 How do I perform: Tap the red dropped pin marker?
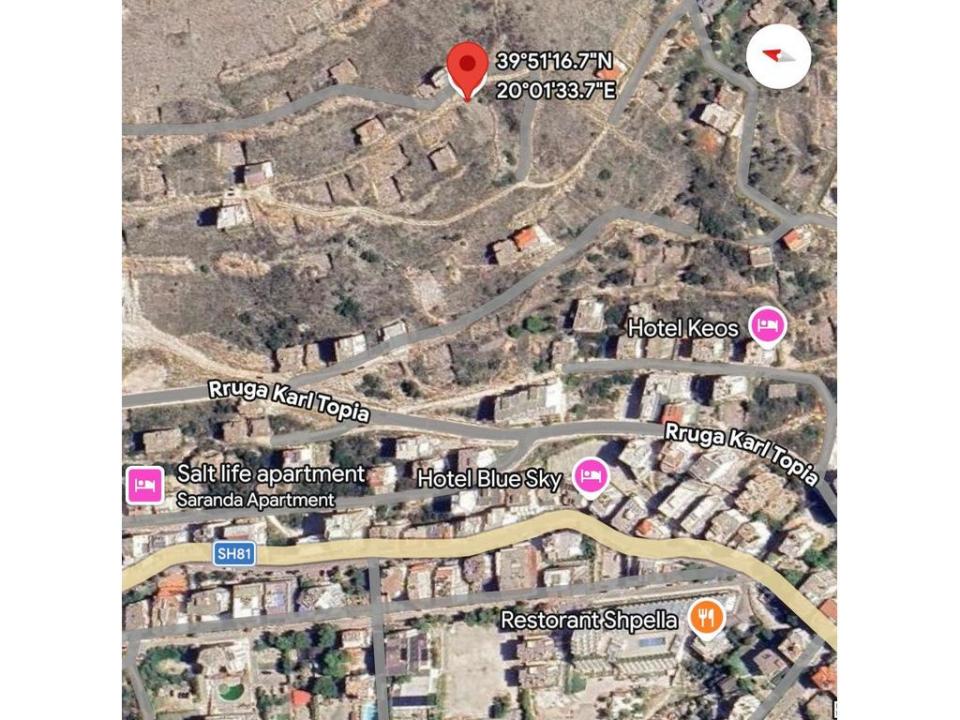[x=467, y=66]
